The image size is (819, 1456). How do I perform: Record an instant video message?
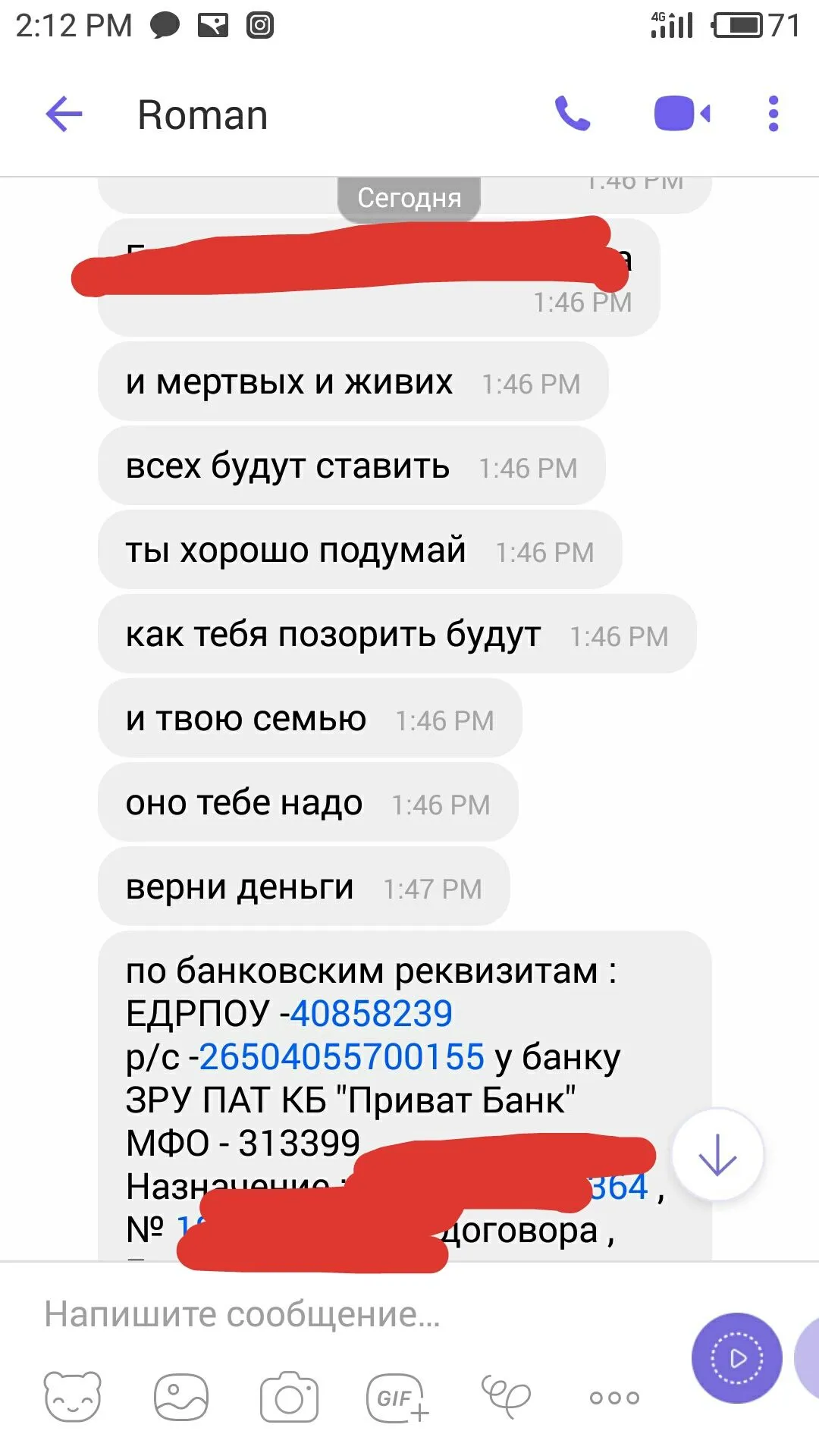tap(736, 1358)
